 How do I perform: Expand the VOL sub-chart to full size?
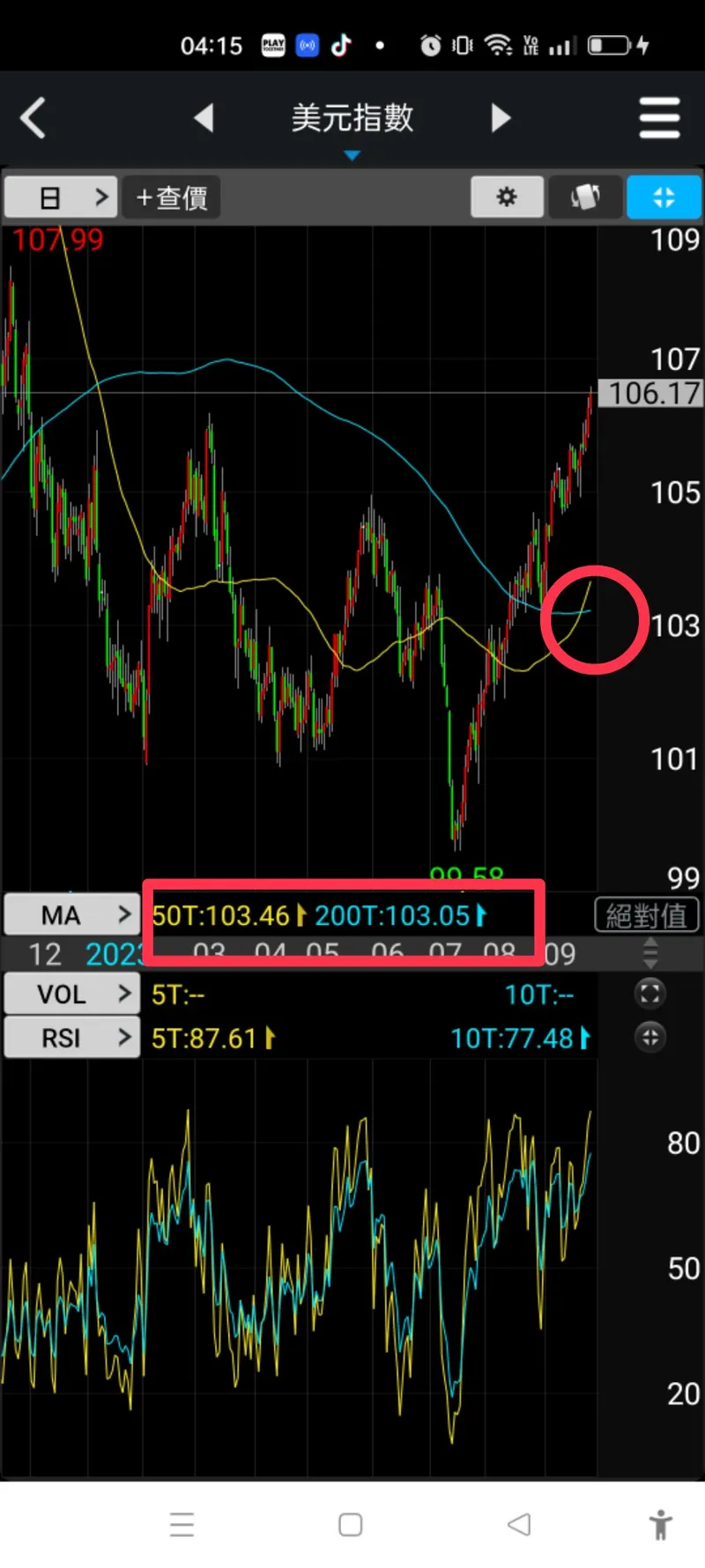point(650,994)
